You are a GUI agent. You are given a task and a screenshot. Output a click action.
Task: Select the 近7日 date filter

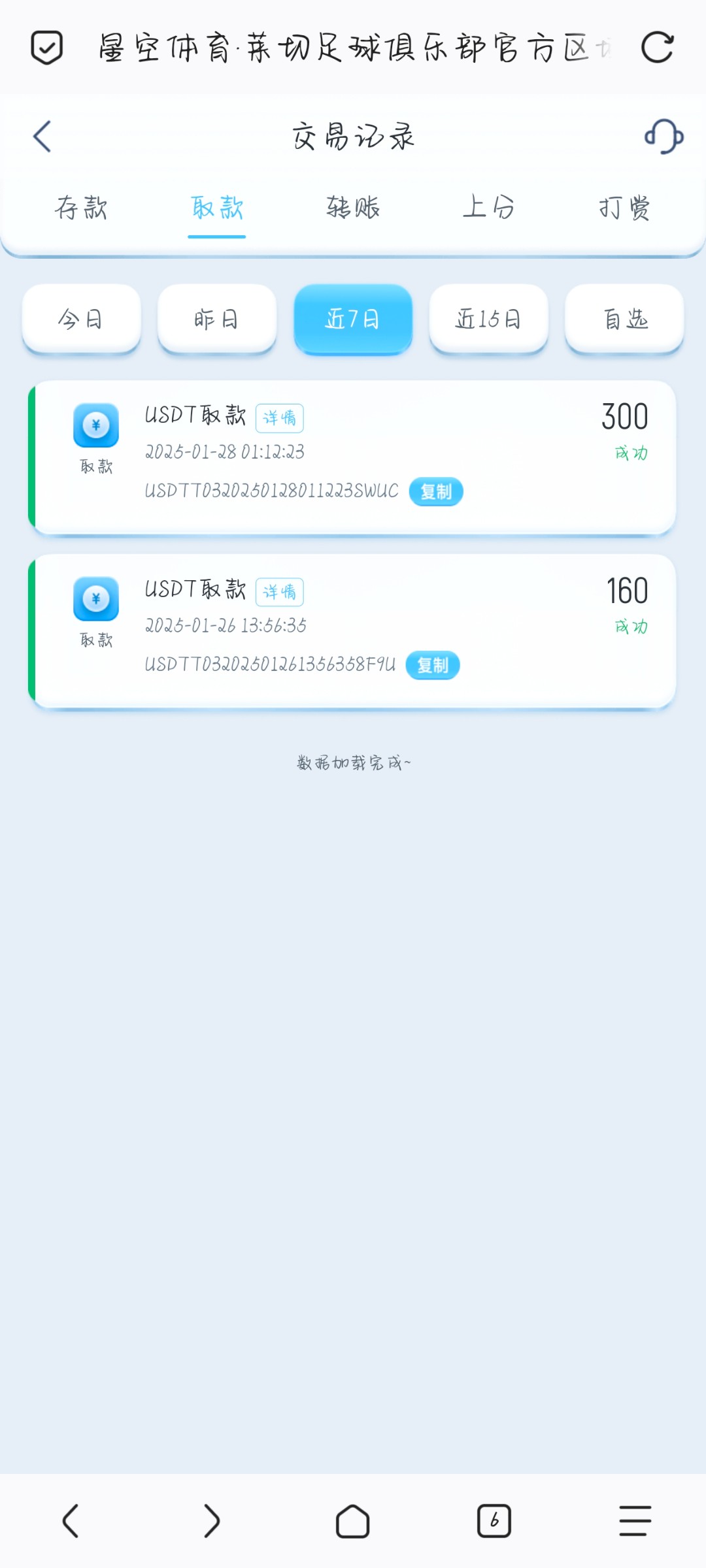pyautogui.click(x=353, y=319)
